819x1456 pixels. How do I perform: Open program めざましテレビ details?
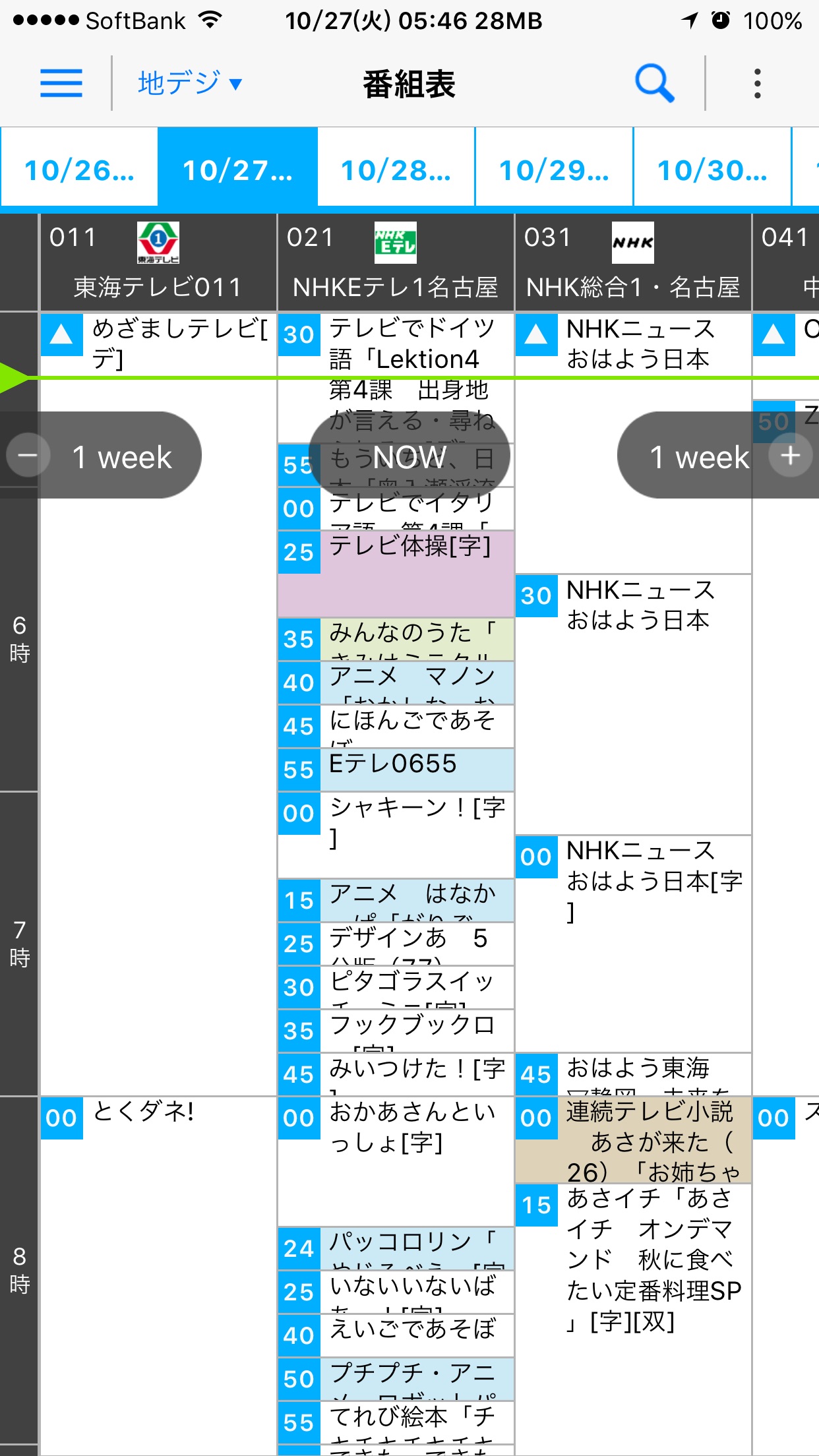click(x=178, y=343)
